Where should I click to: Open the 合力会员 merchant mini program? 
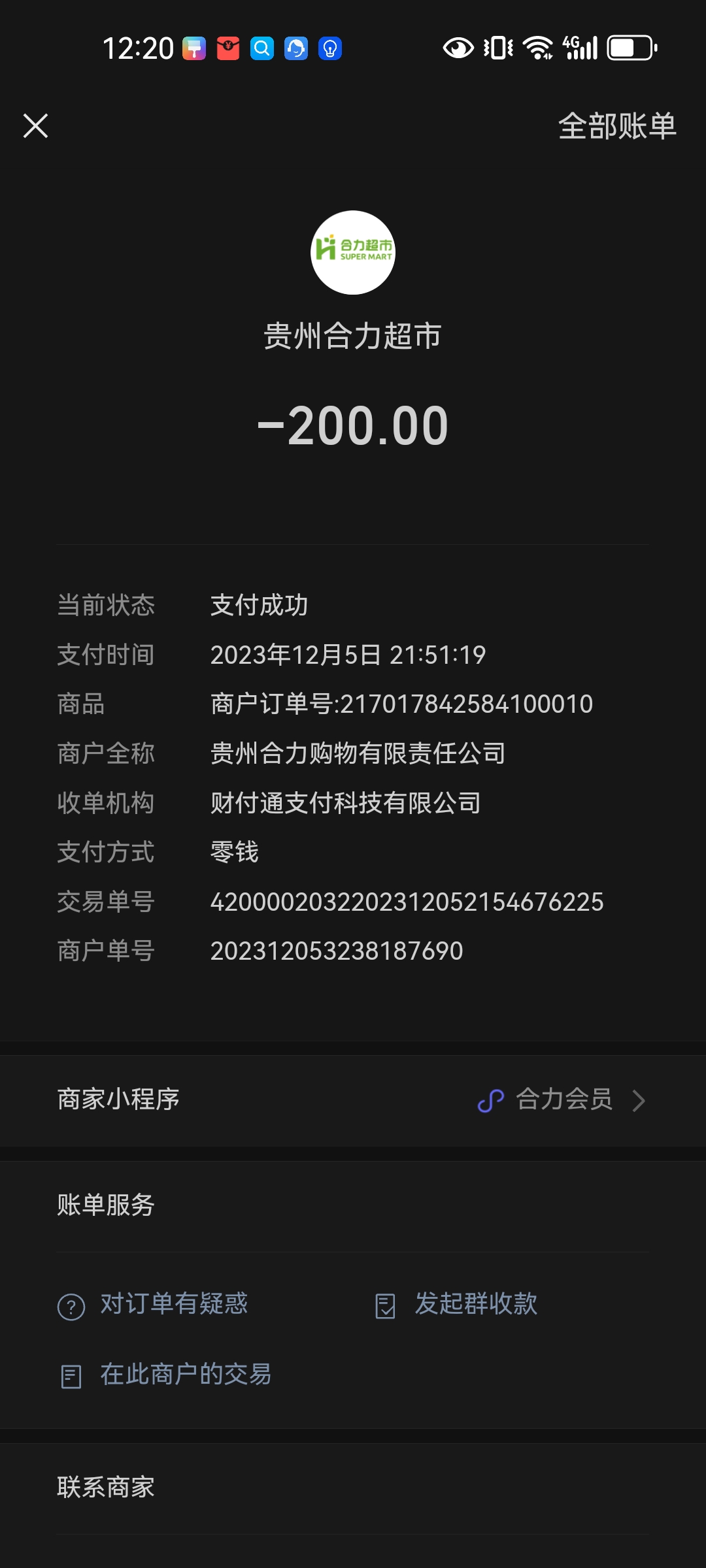coord(562,1100)
